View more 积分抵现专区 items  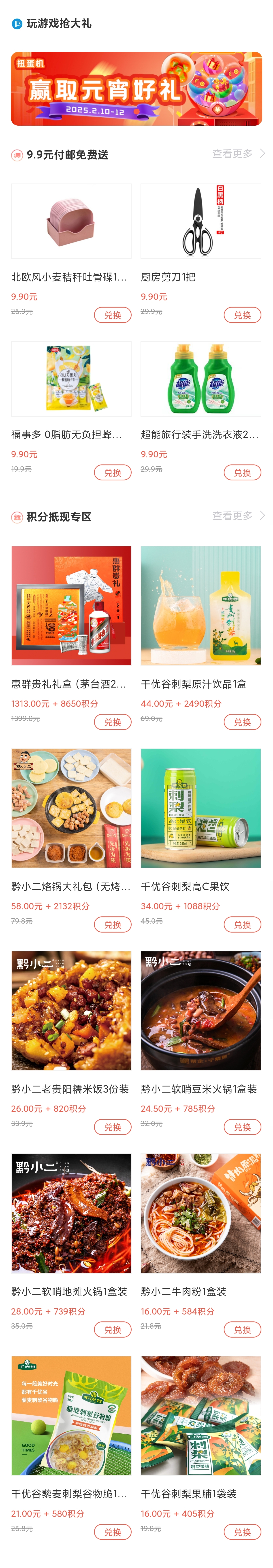point(238,516)
